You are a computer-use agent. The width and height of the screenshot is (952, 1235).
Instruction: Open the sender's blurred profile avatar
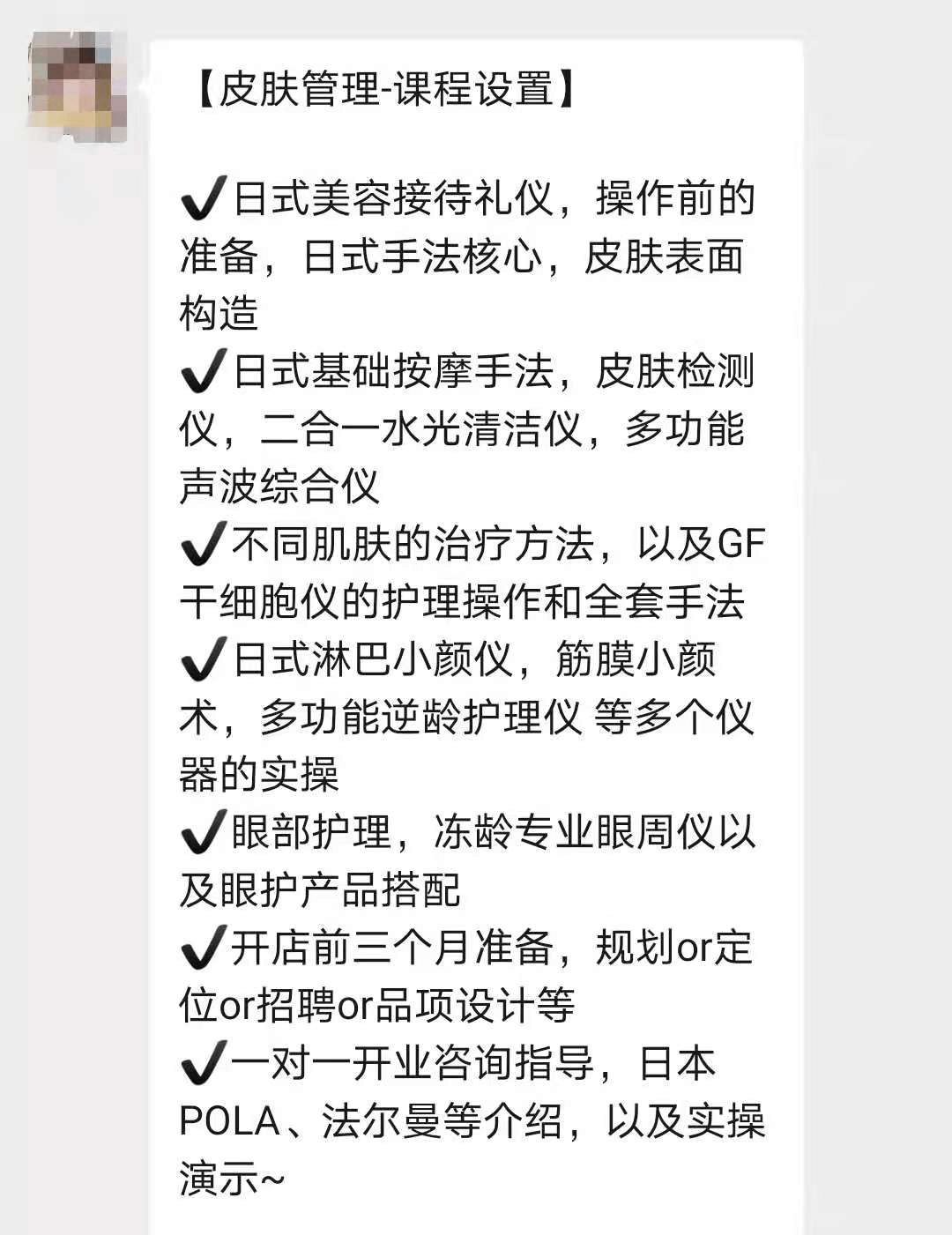[77, 86]
